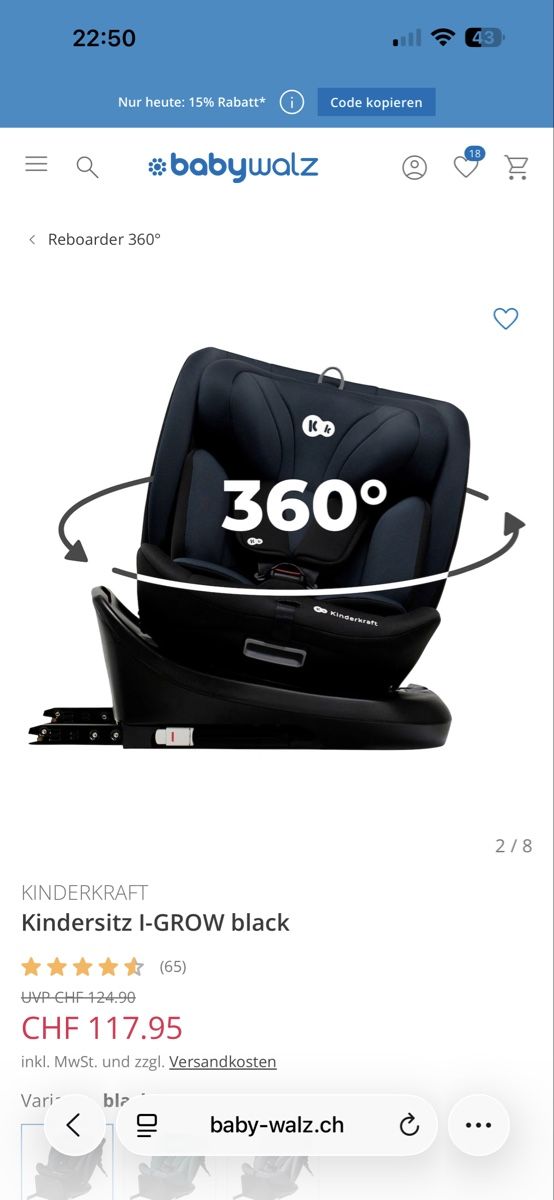Screen dimensions: 554x1200
Task: Open the user account icon
Action: pyautogui.click(x=414, y=167)
